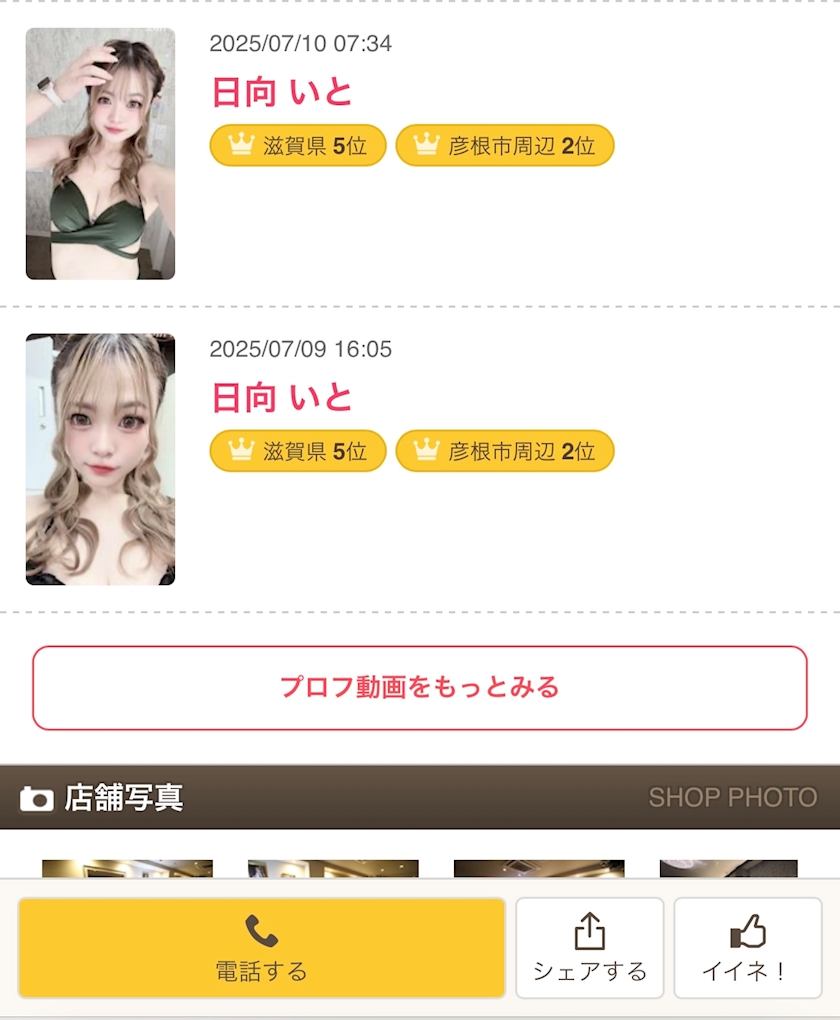Viewport: 840px width, 1020px height.
Task: Like the shop with イイネ！
Action: pyautogui.click(x=748, y=948)
